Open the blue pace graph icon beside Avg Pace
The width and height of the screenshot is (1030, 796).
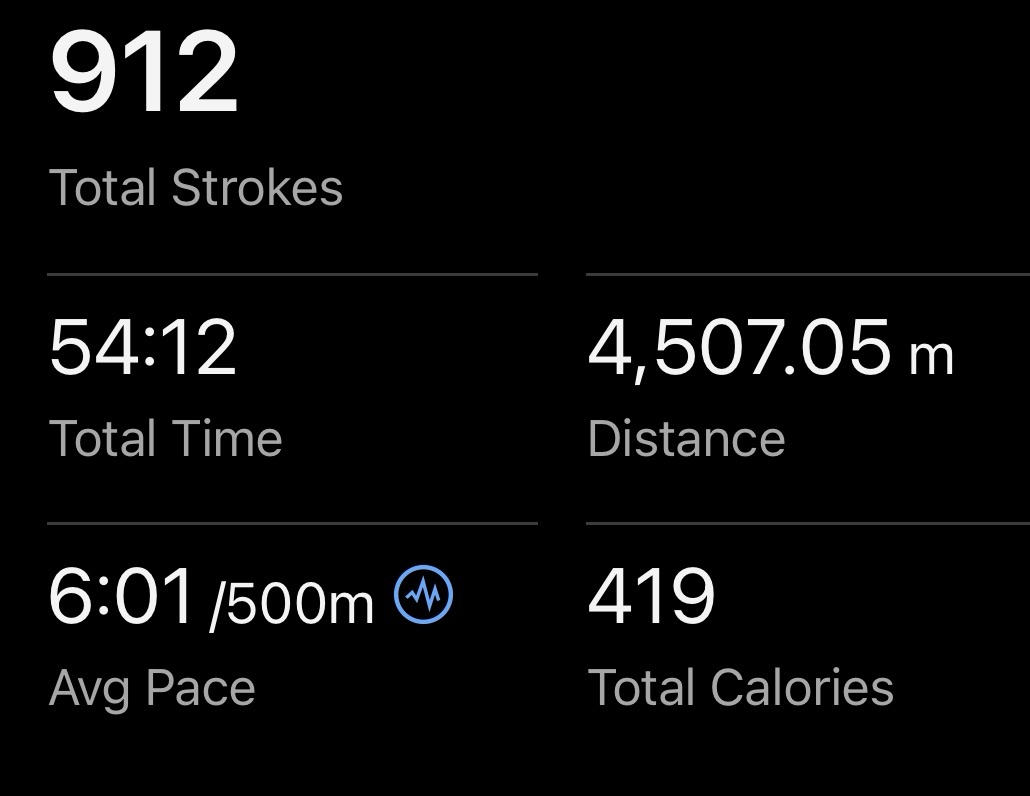point(424,597)
